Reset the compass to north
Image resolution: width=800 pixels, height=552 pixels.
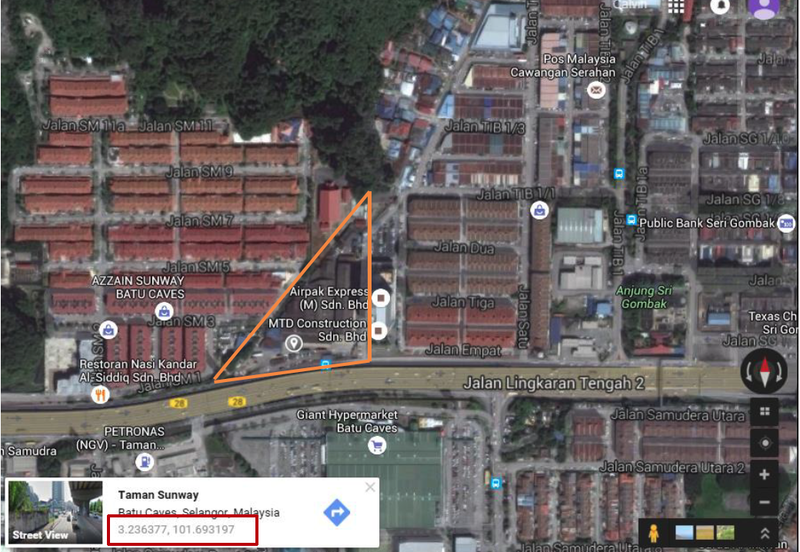(766, 373)
